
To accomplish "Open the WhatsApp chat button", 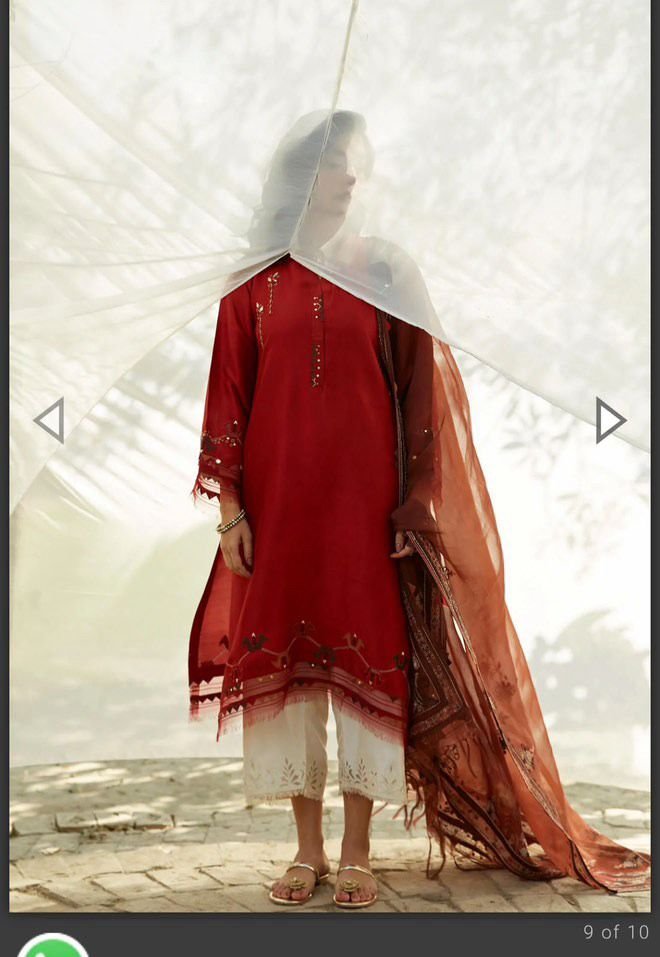I will pyautogui.click(x=52, y=946).
